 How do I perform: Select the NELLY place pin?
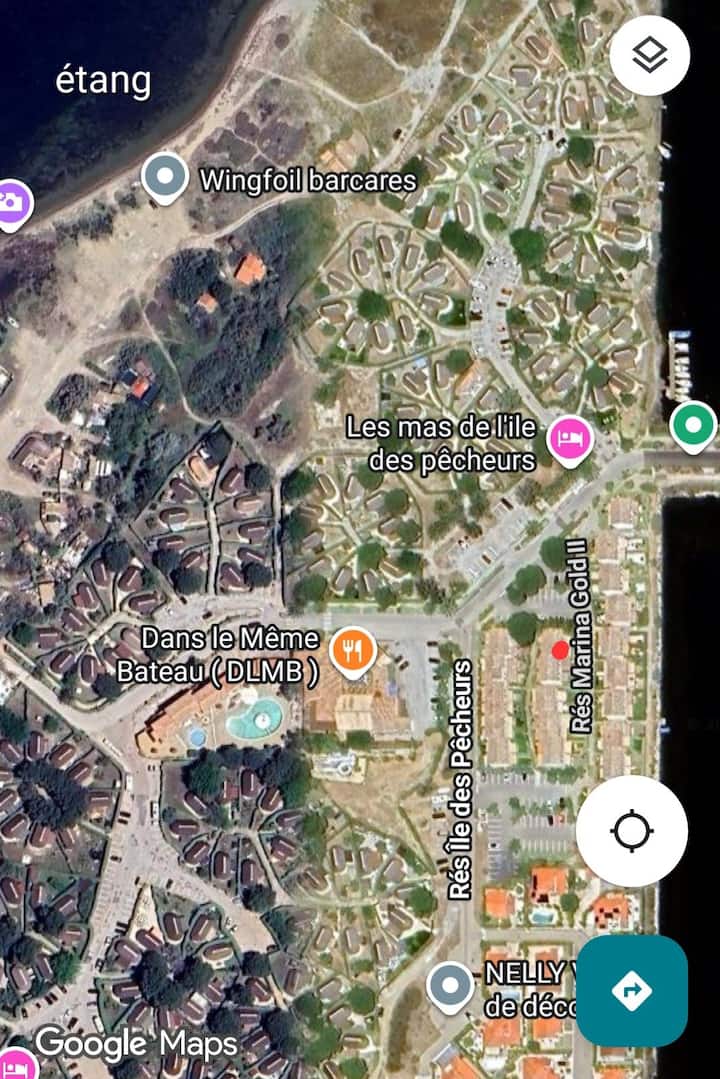(450, 986)
